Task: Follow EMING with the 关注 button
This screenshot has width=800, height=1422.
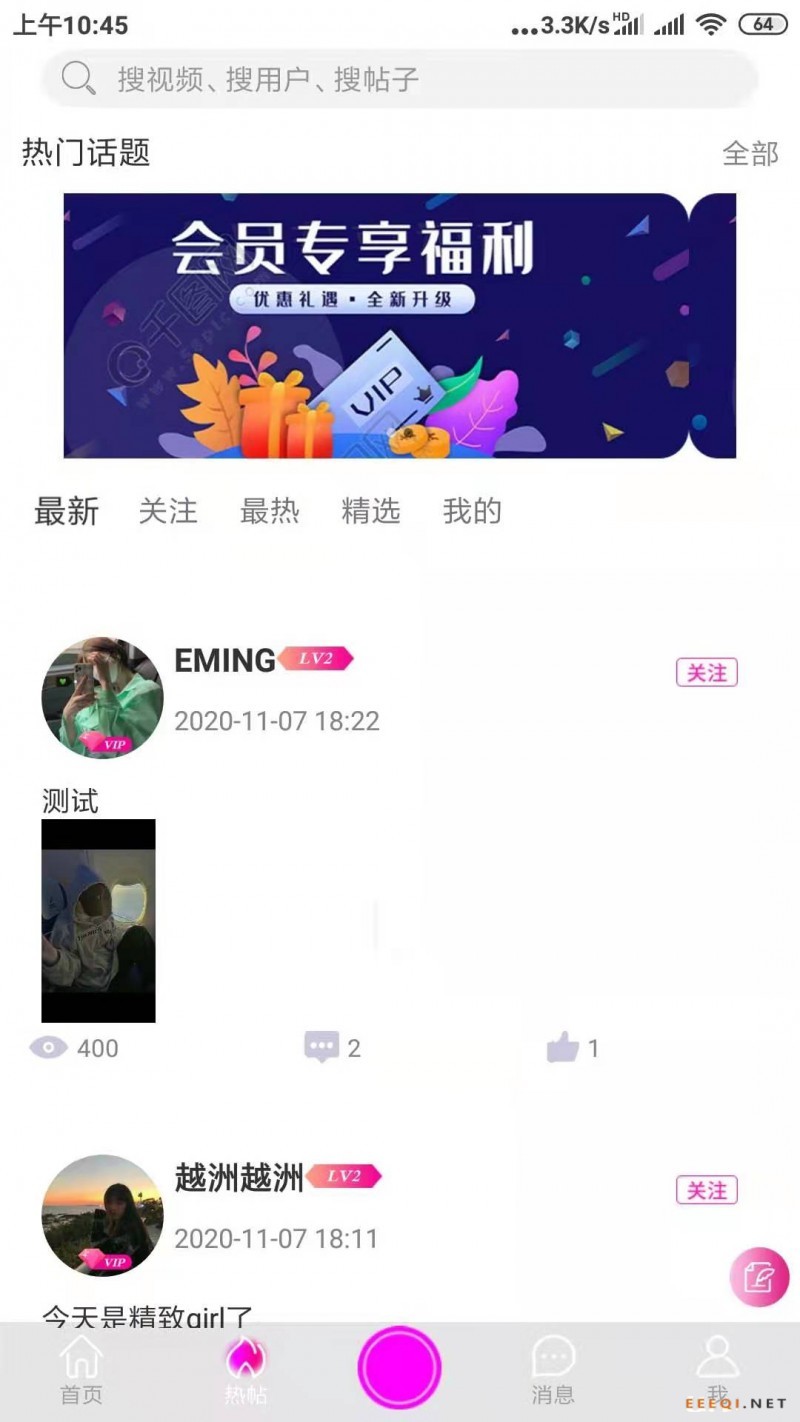Action: pyautogui.click(x=707, y=673)
